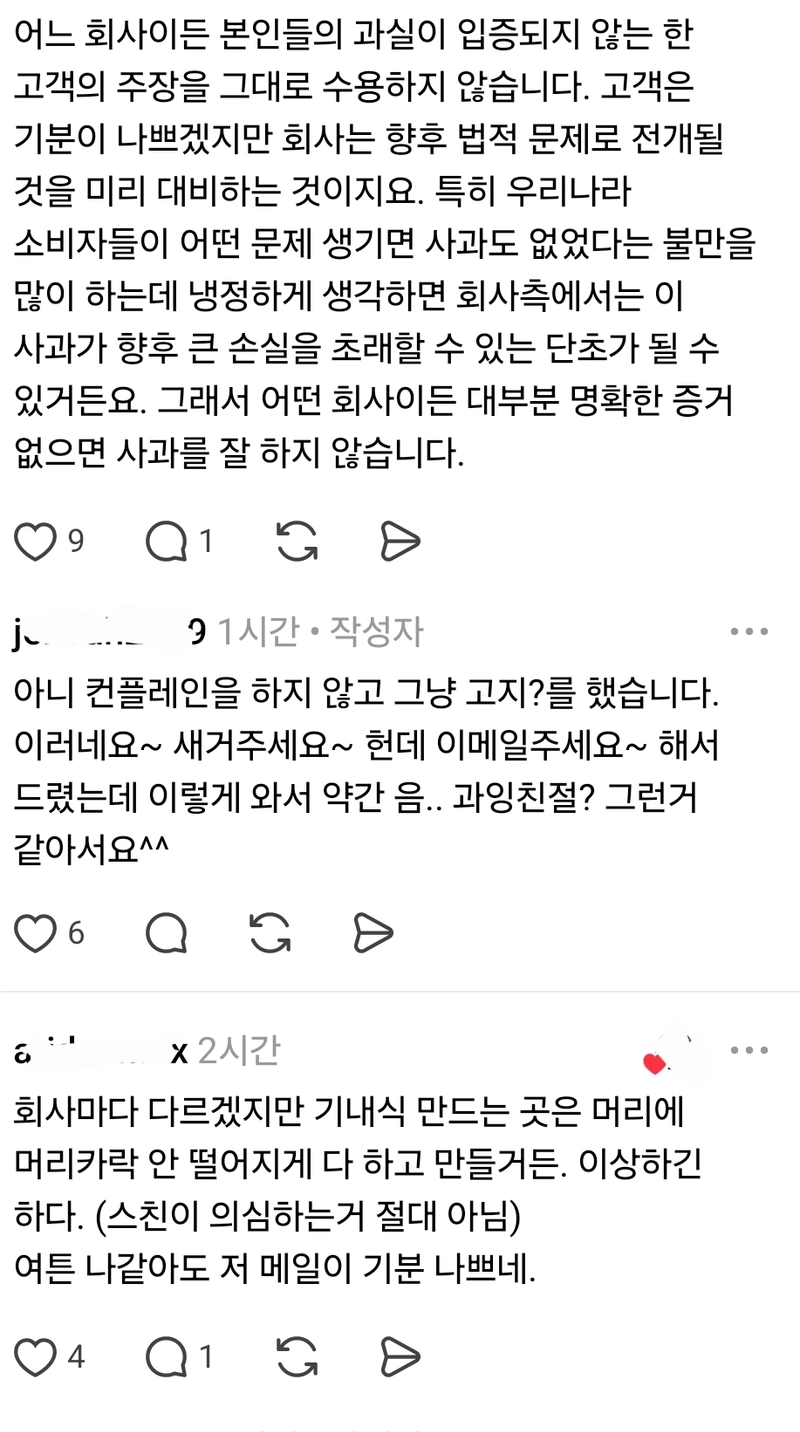800x1432 pixels.
Task: Open overflow menu on 작성자's comment
Action: point(749,632)
